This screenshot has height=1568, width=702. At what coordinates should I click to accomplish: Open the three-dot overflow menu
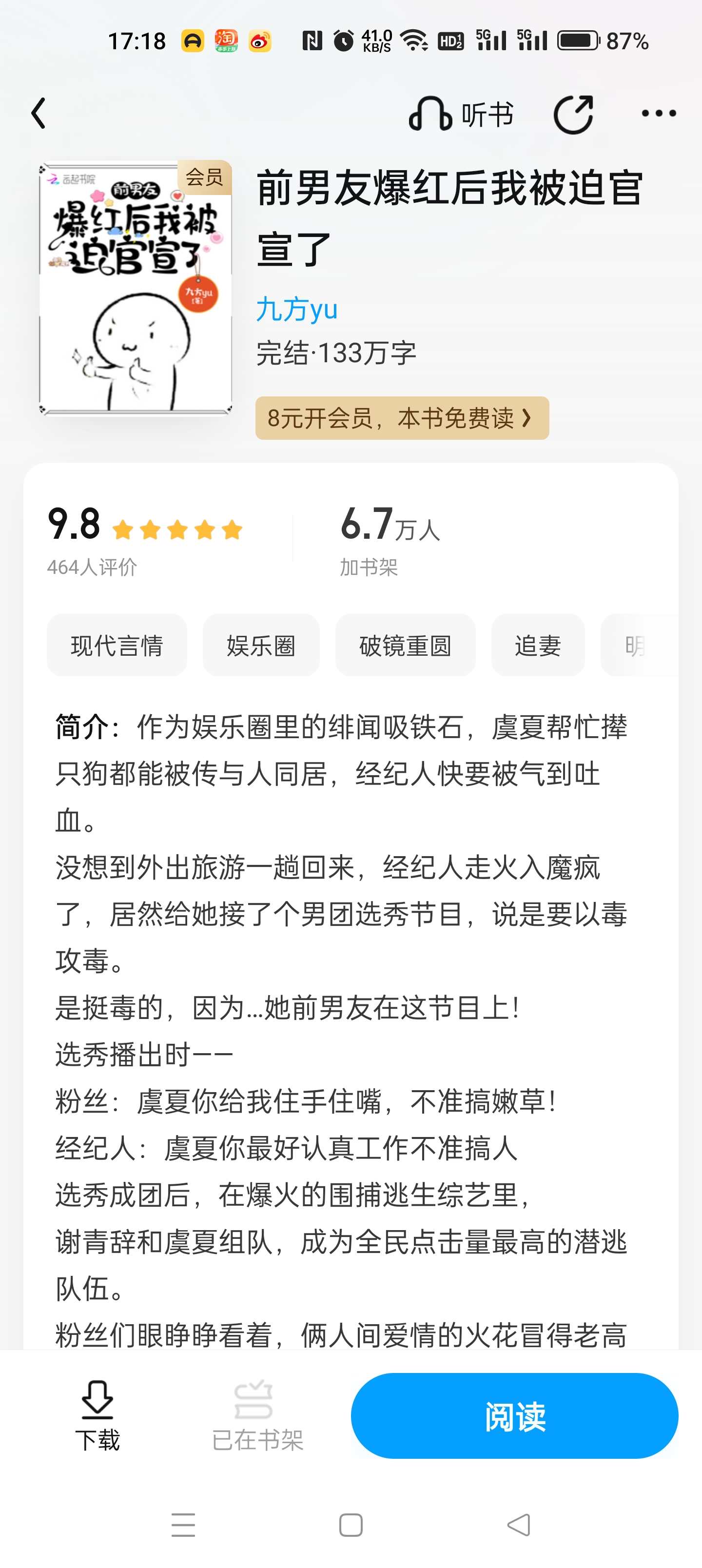click(658, 113)
